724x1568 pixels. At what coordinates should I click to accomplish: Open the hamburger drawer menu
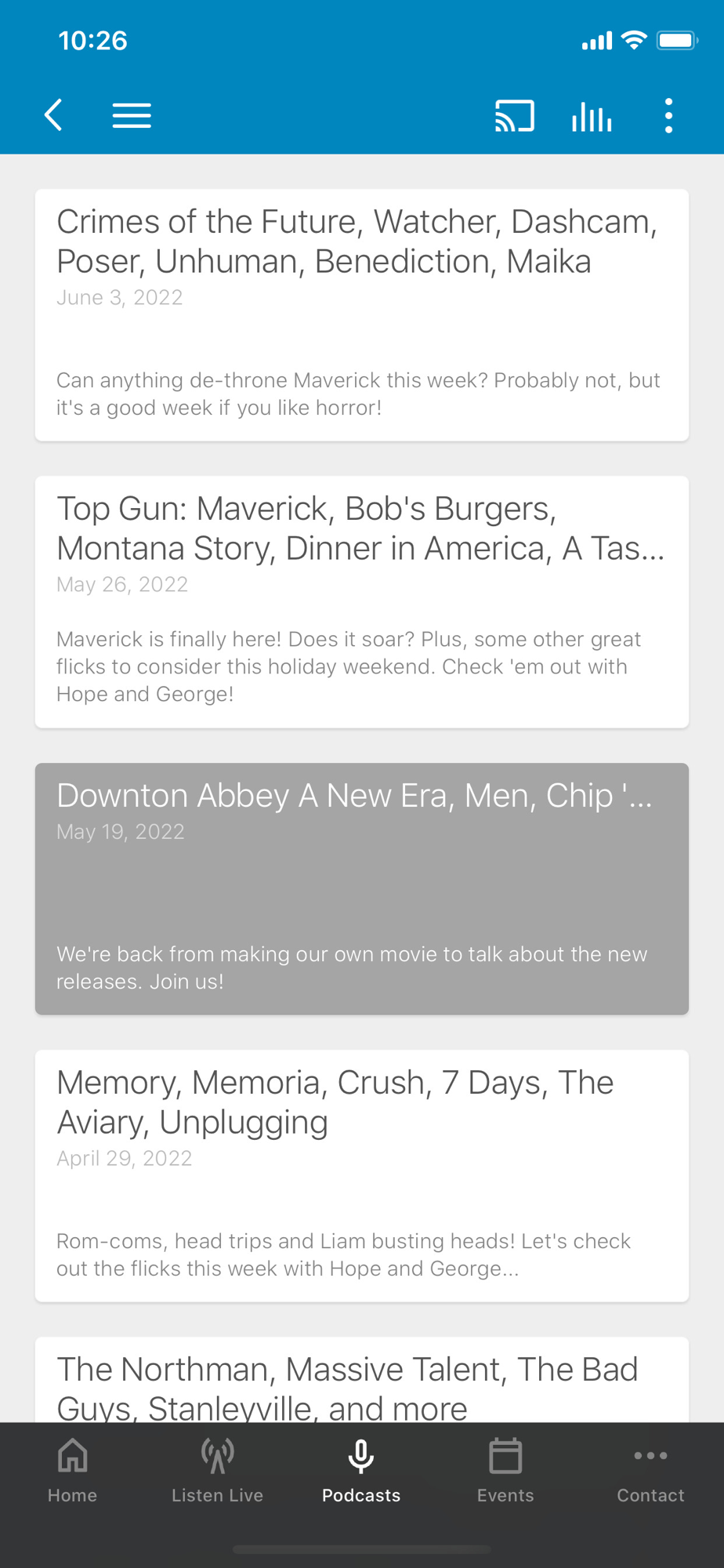tap(132, 115)
